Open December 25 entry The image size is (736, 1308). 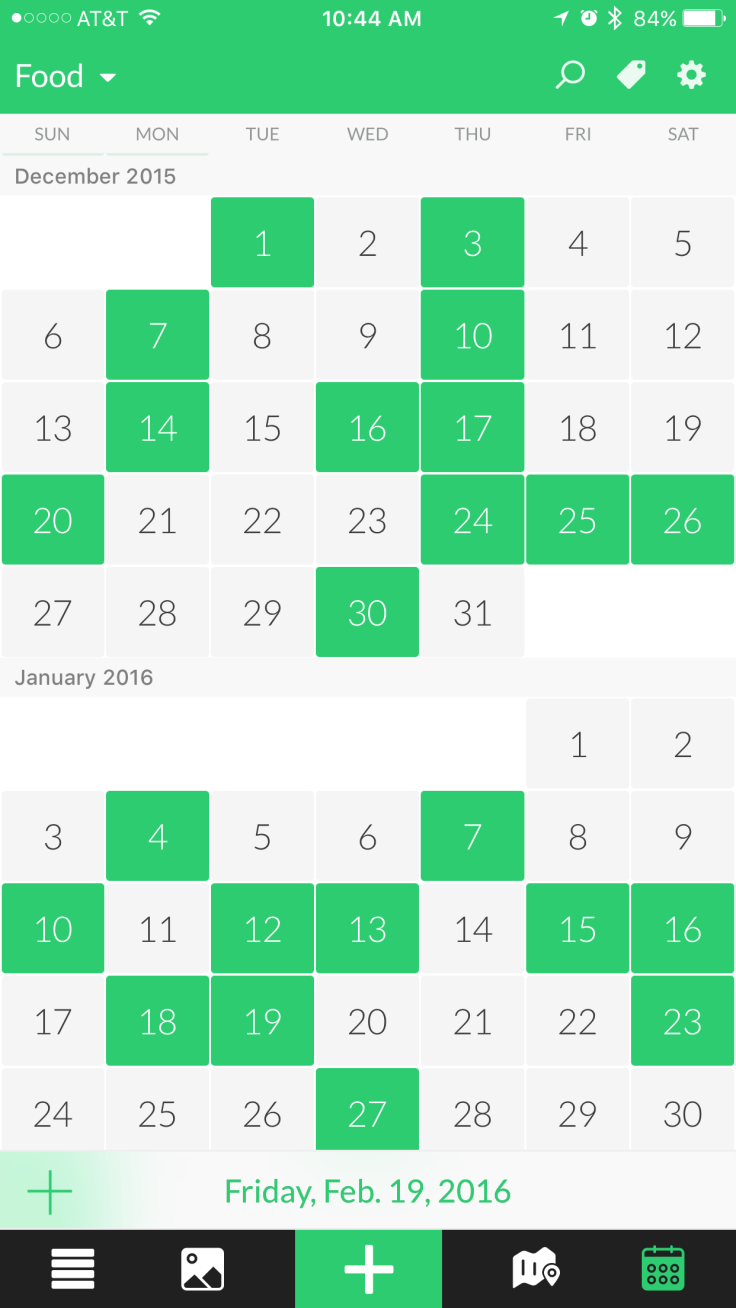coord(577,520)
